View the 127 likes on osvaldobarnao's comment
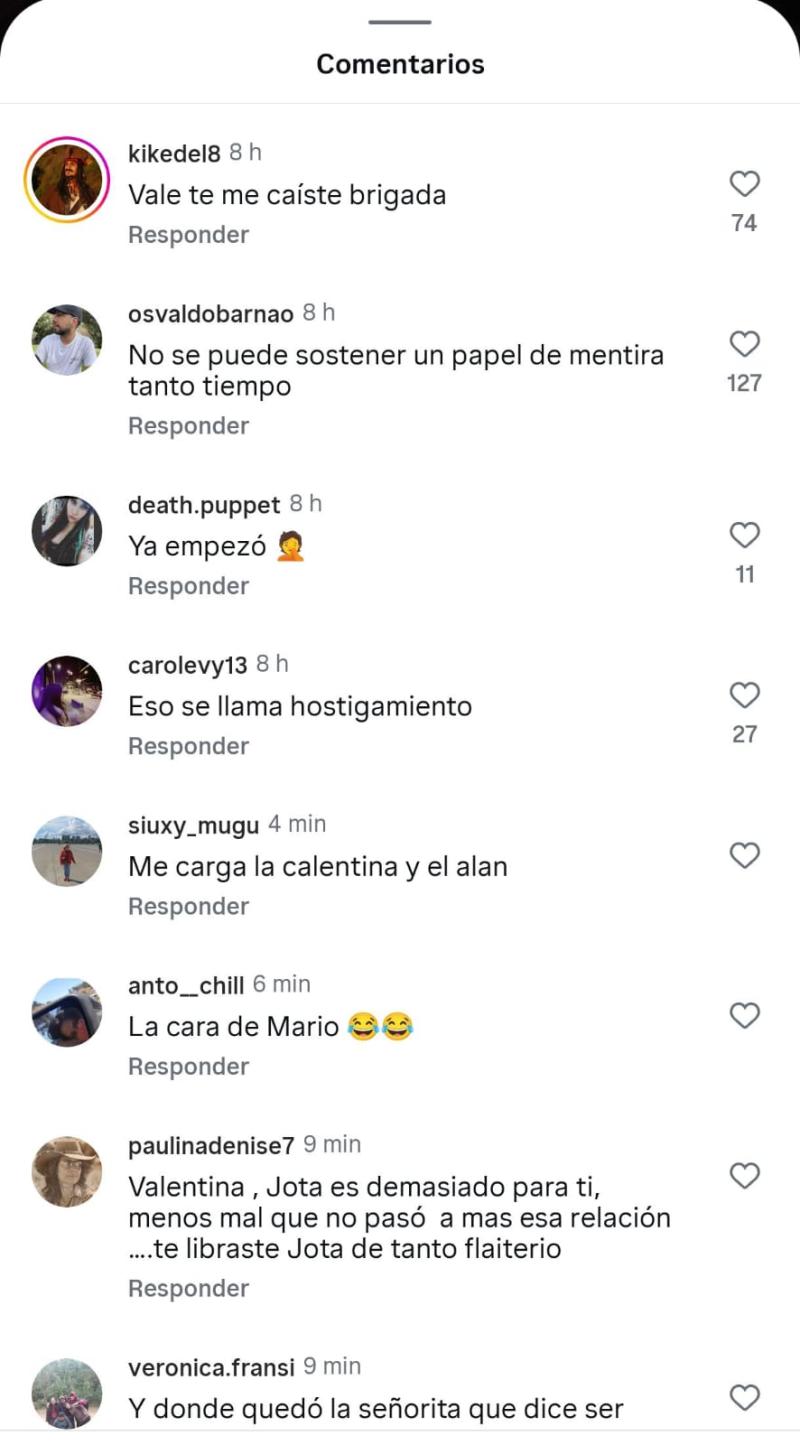The width and height of the screenshot is (800, 1445). (x=744, y=380)
